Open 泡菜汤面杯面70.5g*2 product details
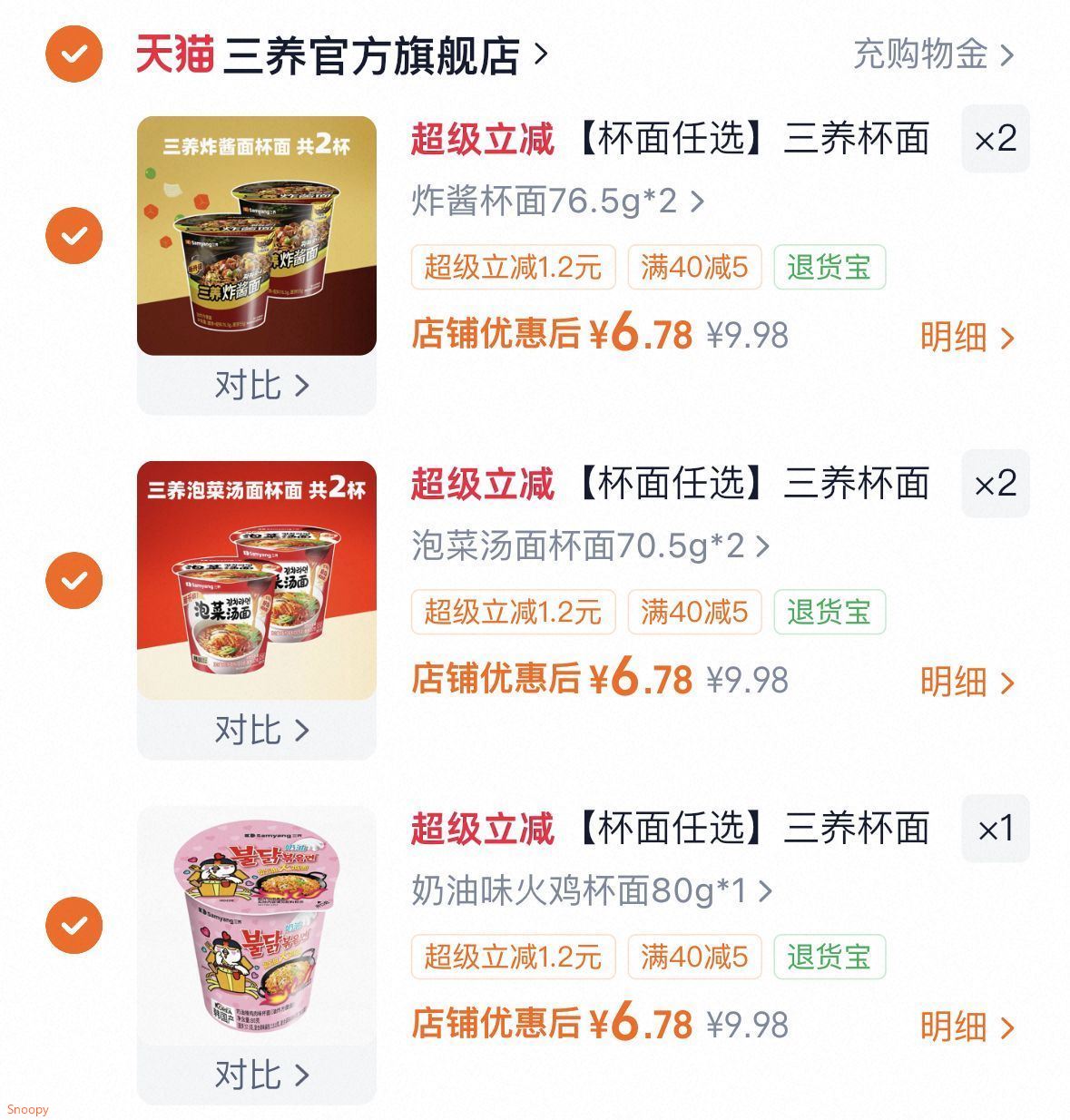The image size is (1070, 1120). [x=585, y=545]
